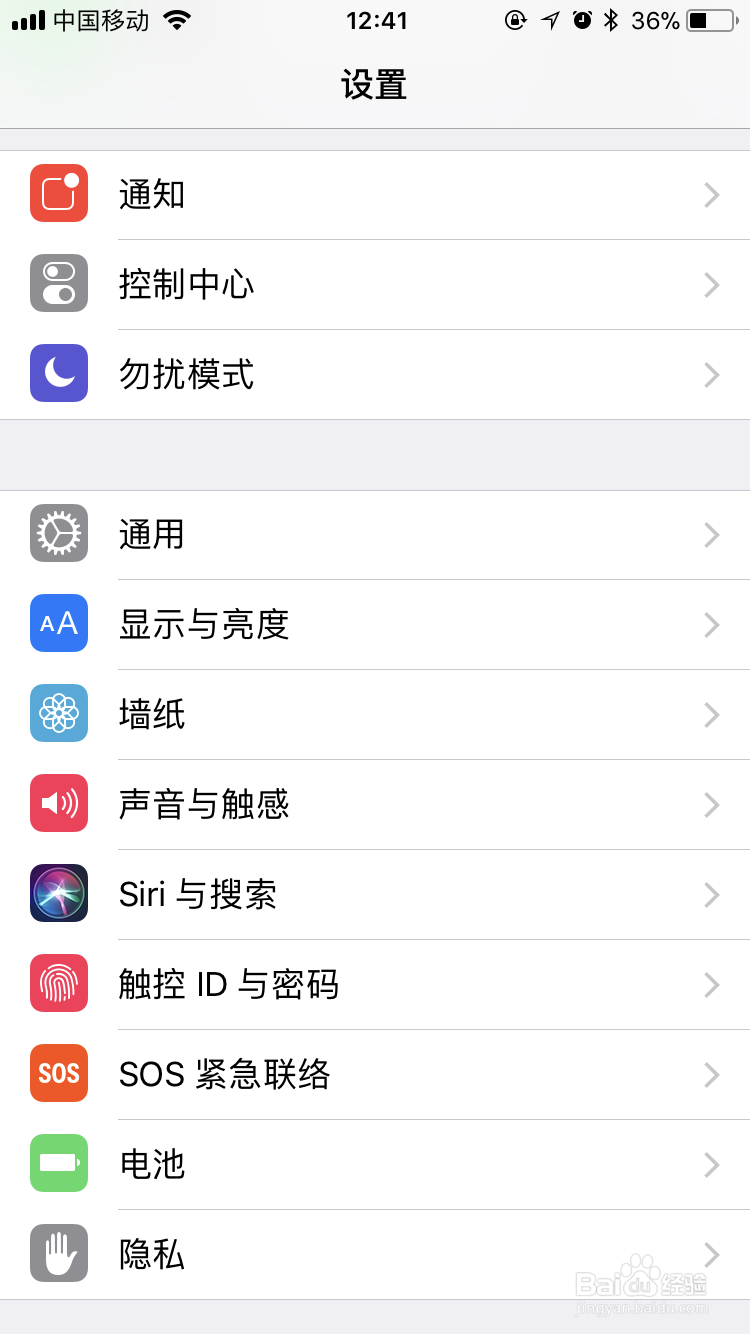Screen dimensions: 750x1334
Task: Expand the 通知 row chevron
Action: (711, 194)
